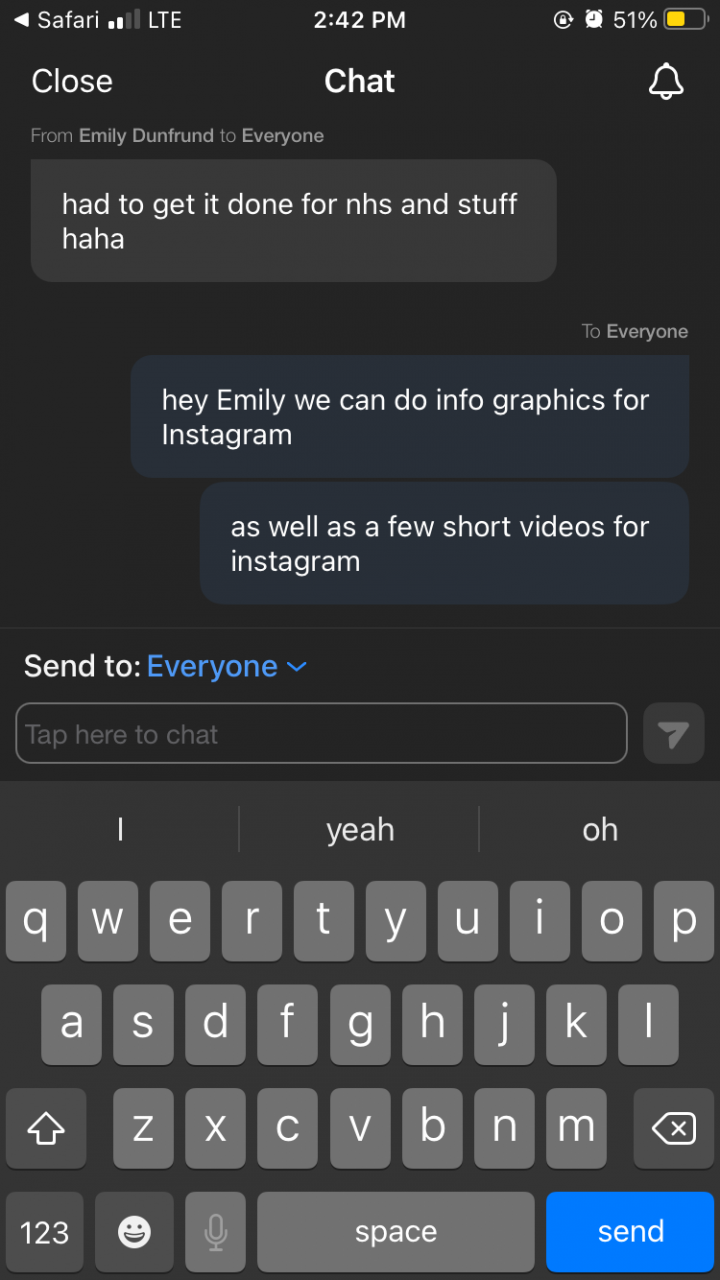Start dictation with the microphone key

(x=215, y=1232)
